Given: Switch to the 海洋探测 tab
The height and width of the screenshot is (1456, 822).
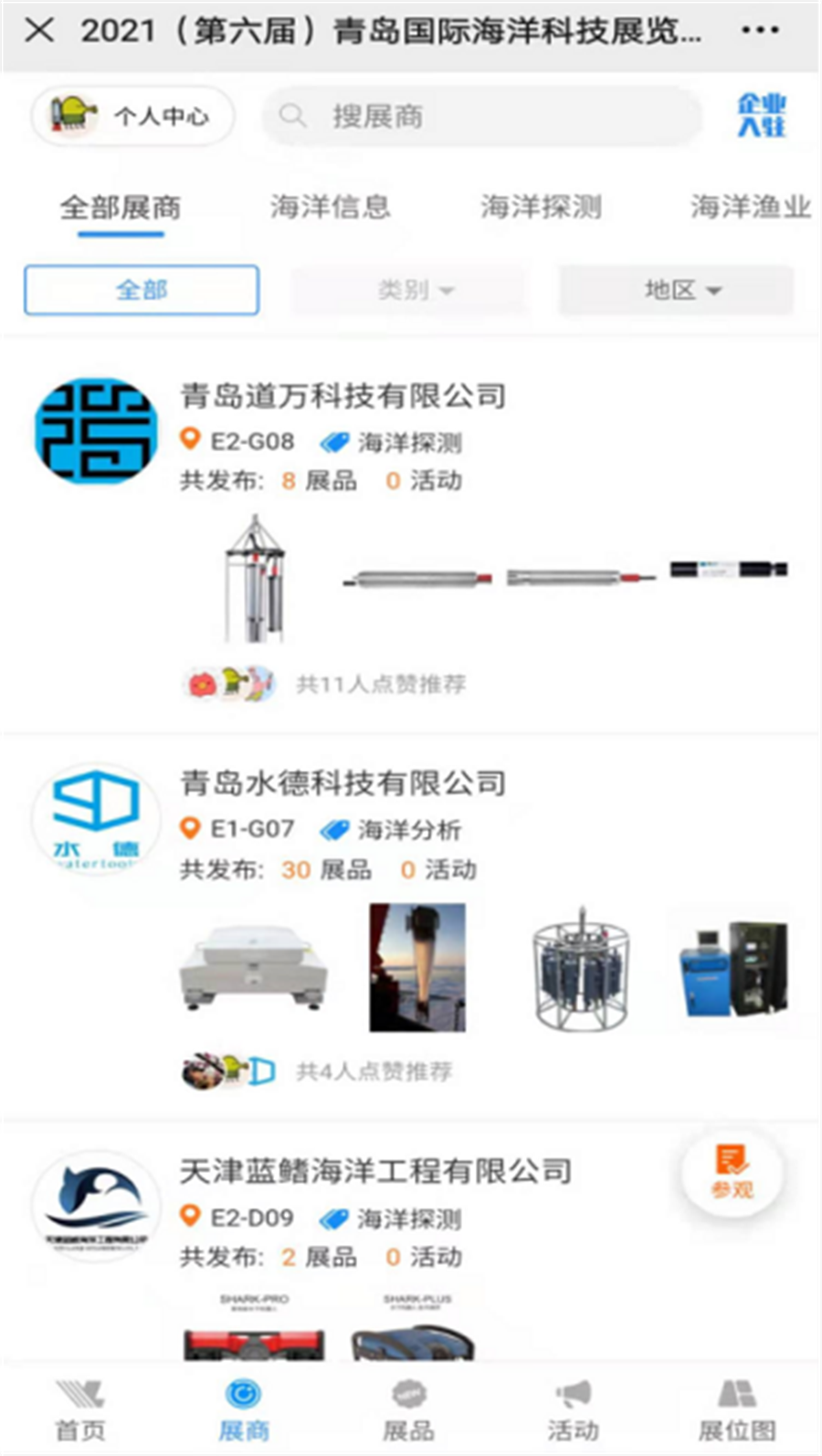Looking at the screenshot, I should (x=541, y=207).
